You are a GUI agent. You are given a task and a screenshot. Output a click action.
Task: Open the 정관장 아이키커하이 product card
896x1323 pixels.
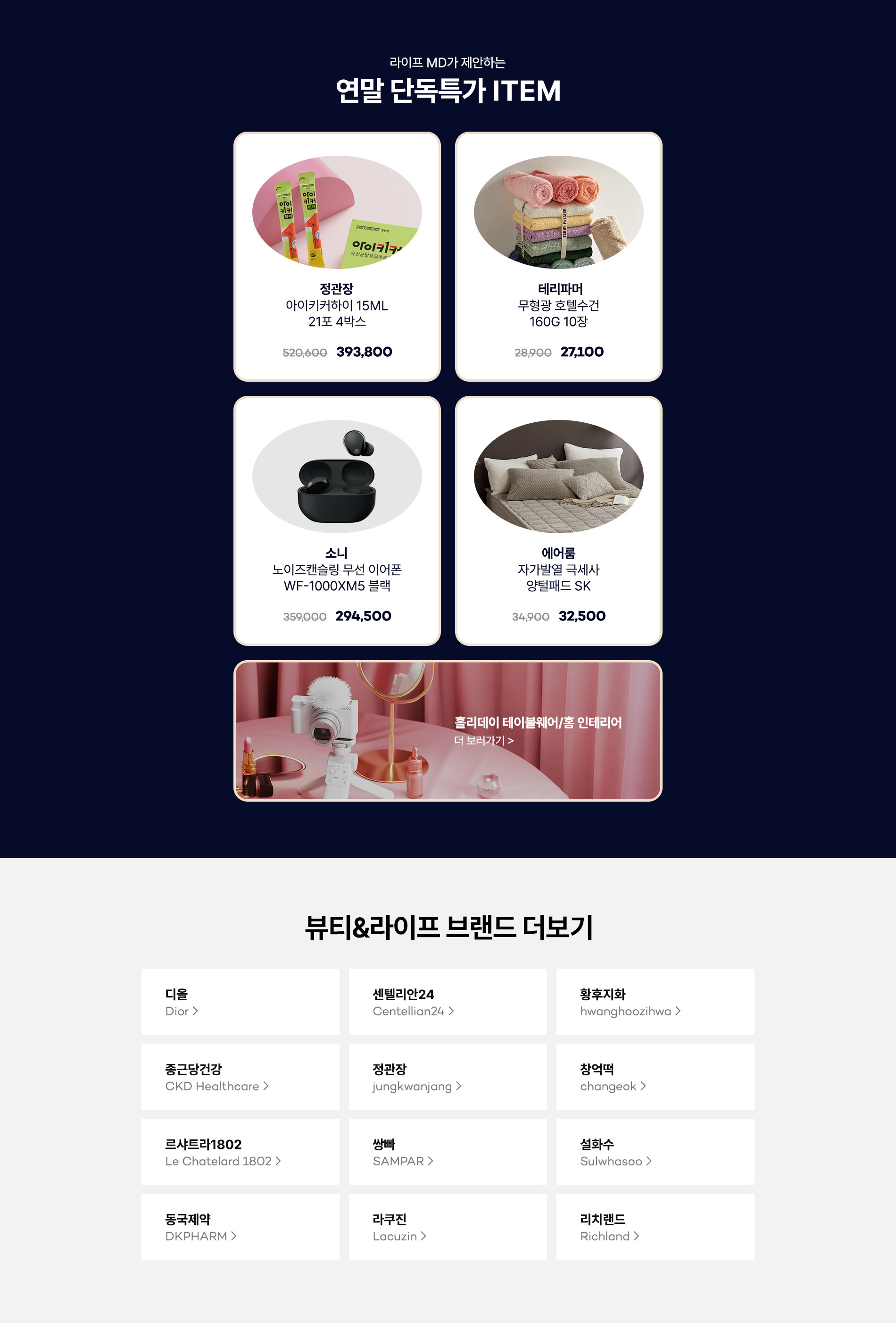coord(337,256)
